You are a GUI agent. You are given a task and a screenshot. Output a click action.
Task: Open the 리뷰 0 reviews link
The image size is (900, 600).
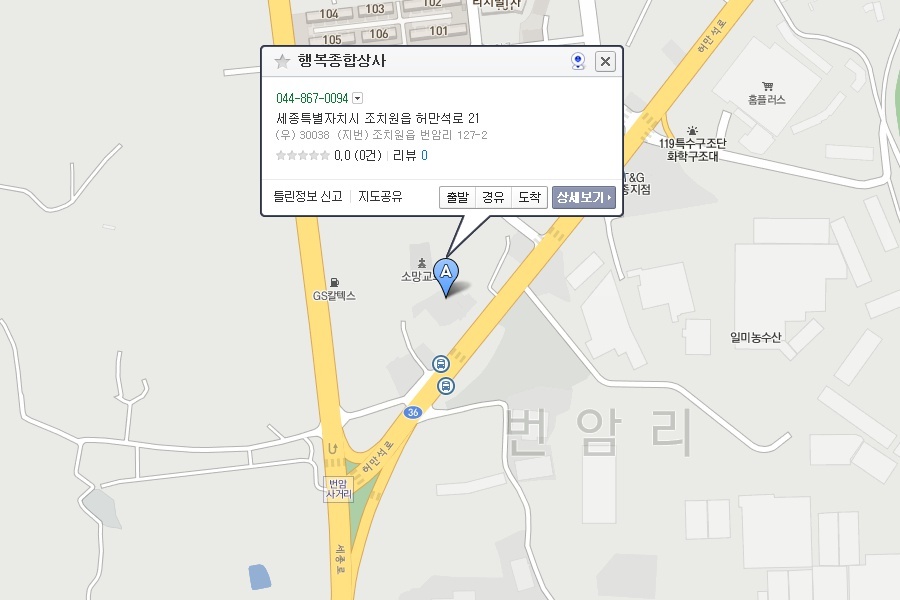click(x=410, y=156)
